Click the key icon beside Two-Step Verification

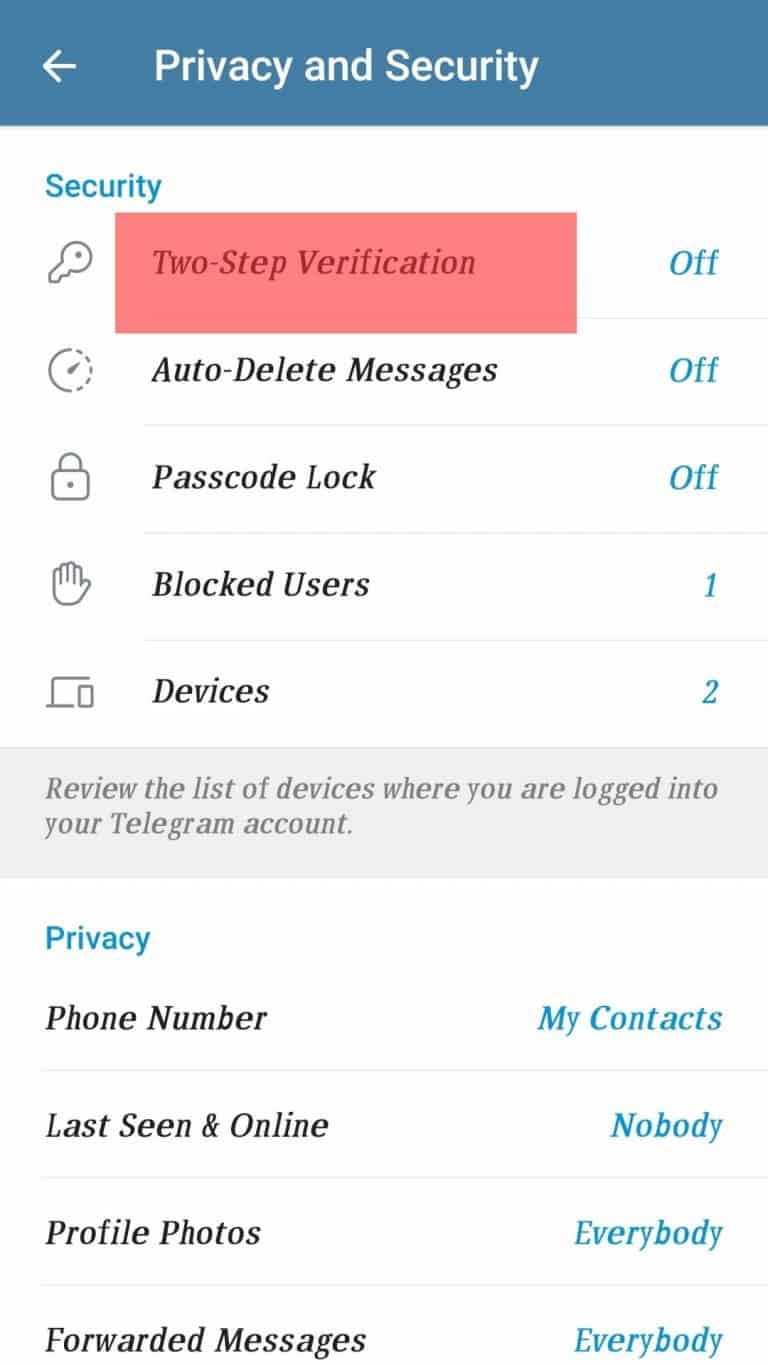[68, 263]
